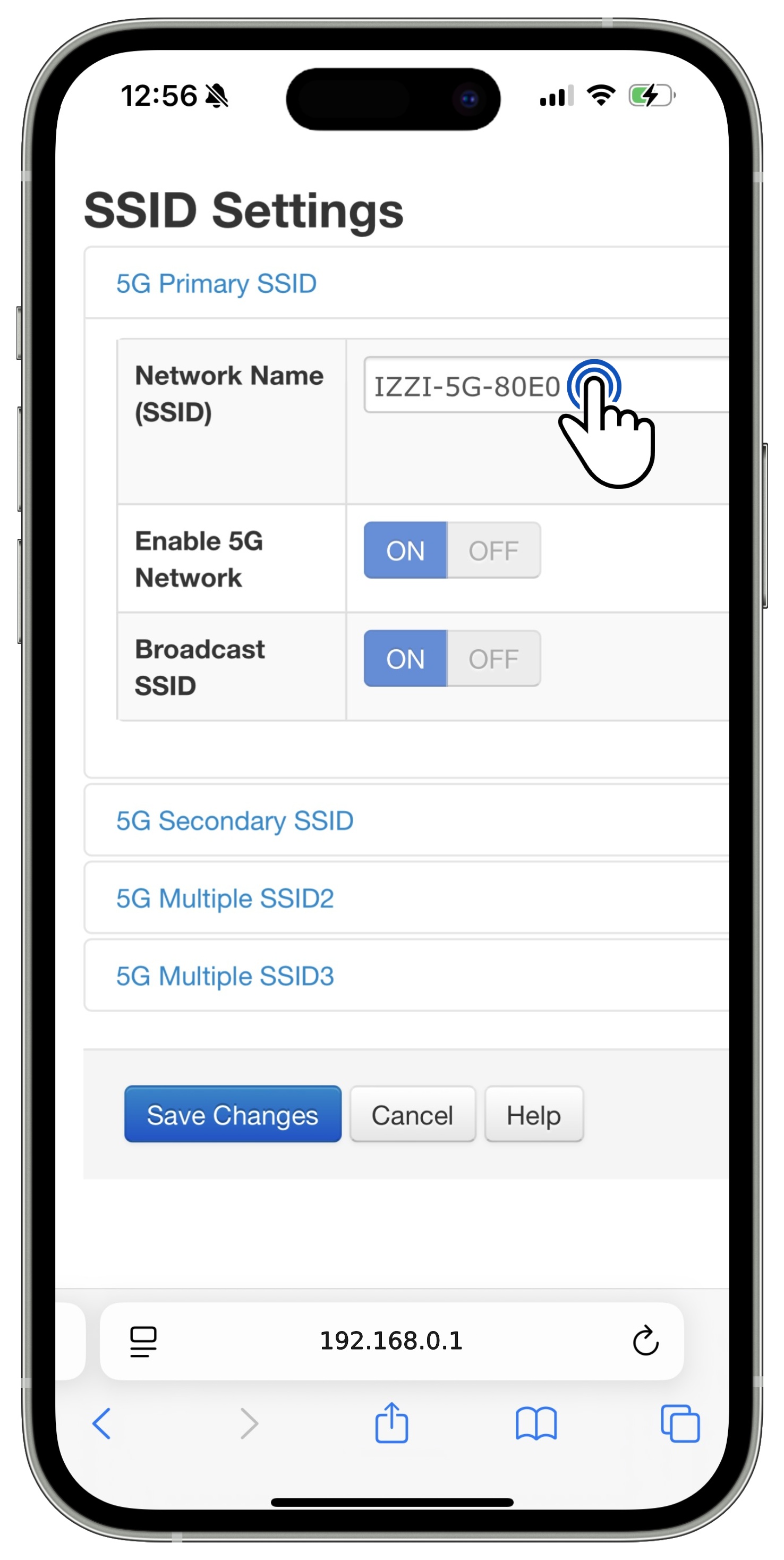Show all open tabs
784x1560 pixels.
(680, 1423)
